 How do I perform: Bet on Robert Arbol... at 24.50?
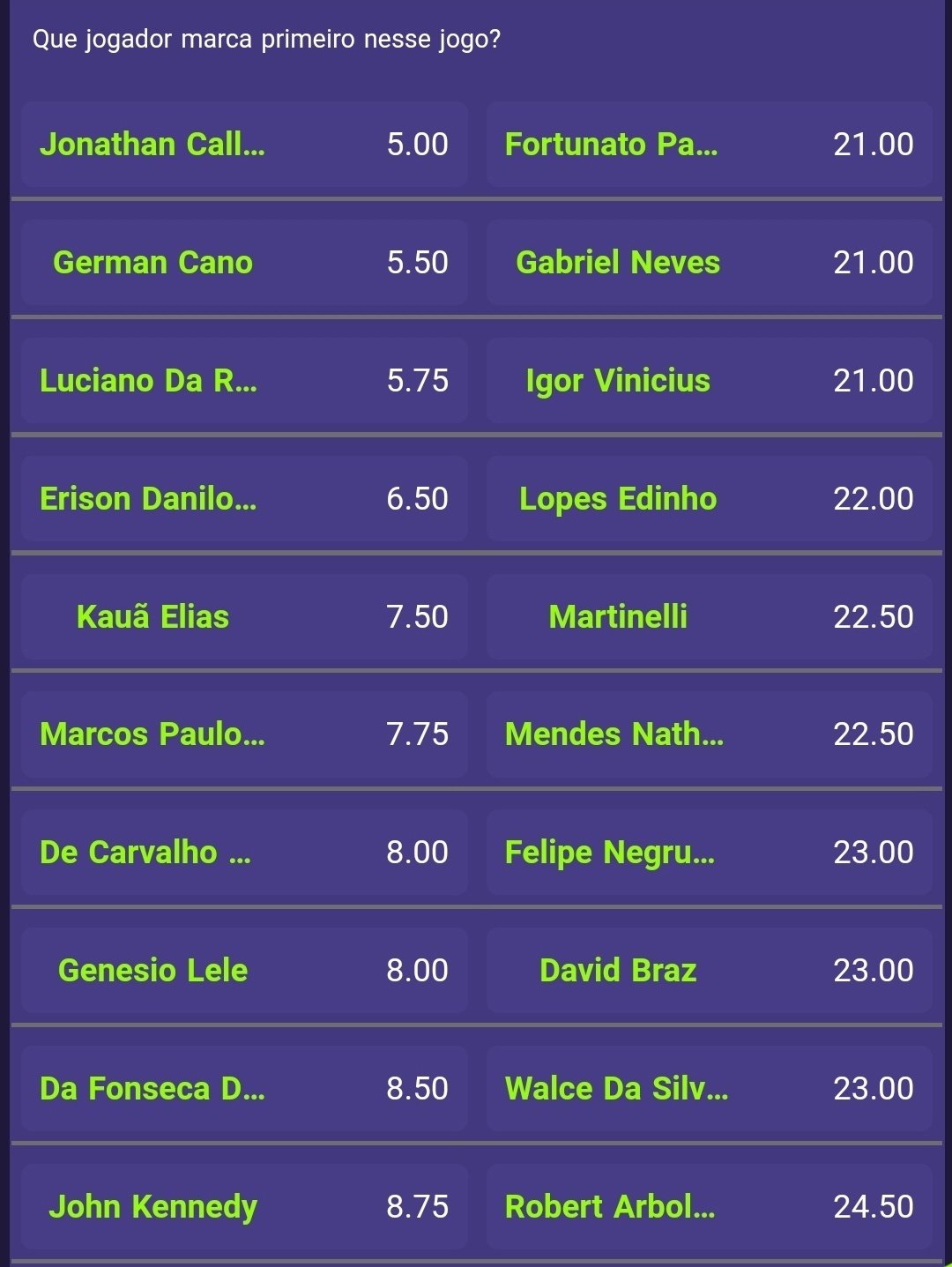pyautogui.click(x=709, y=1207)
